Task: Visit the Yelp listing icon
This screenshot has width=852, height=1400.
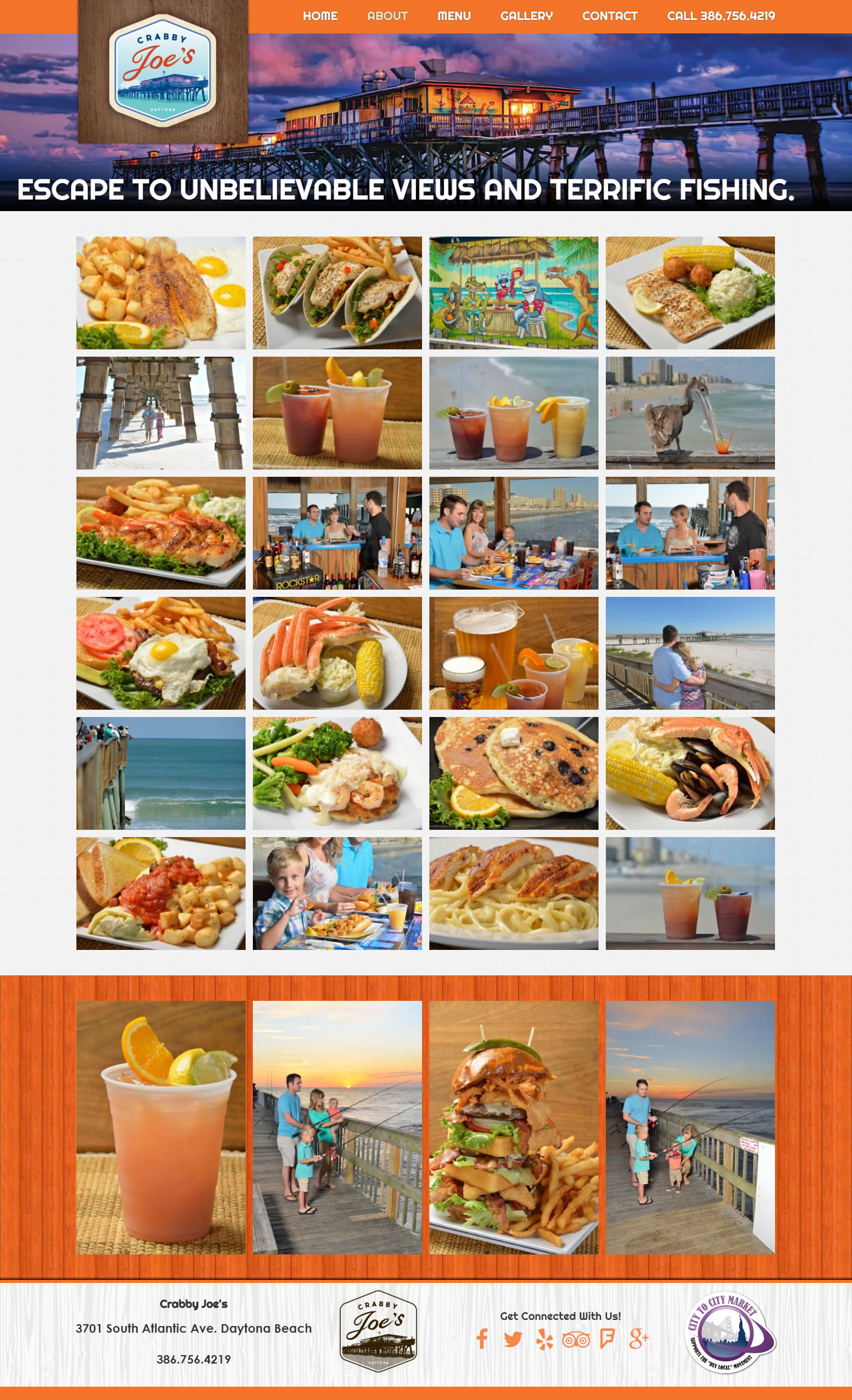Action: pos(545,1338)
